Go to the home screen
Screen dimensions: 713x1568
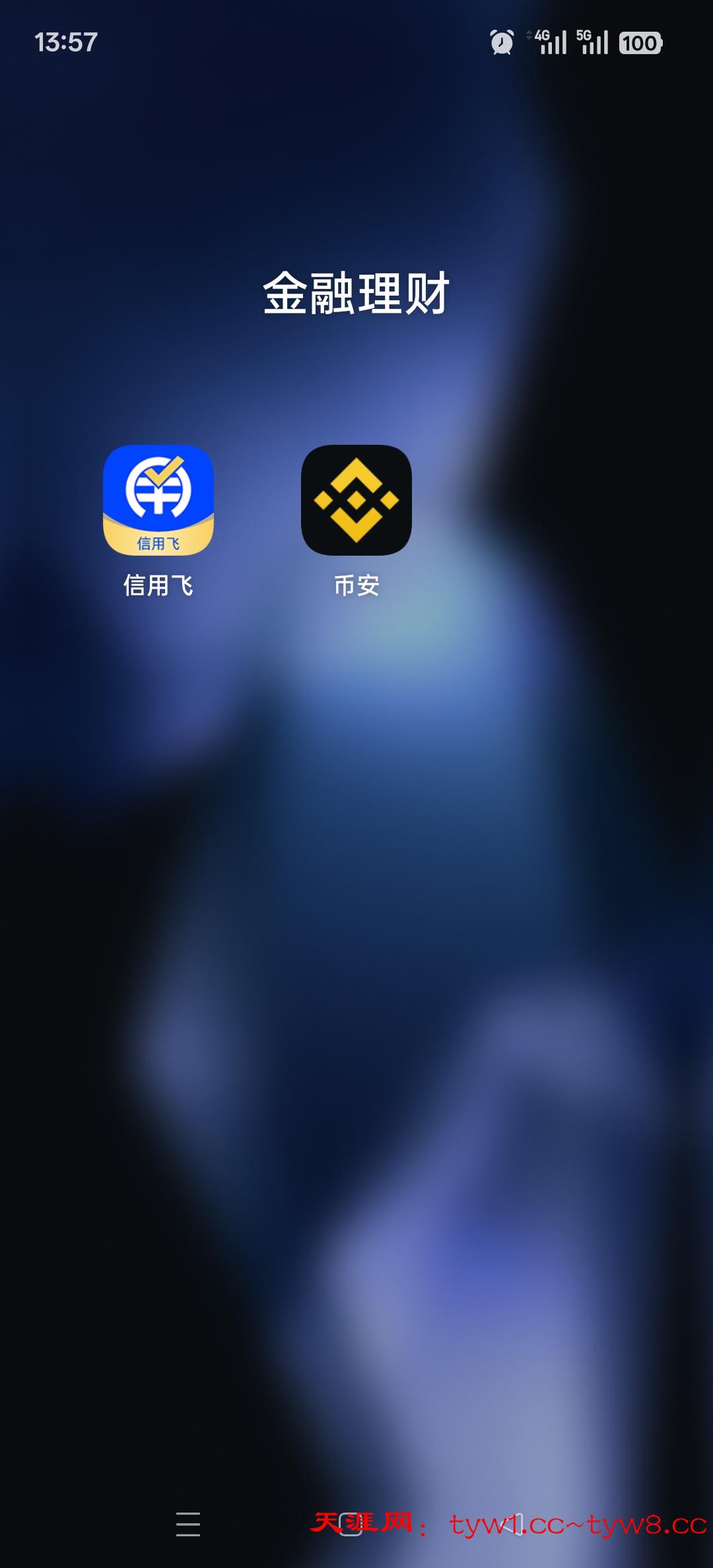point(351,1524)
